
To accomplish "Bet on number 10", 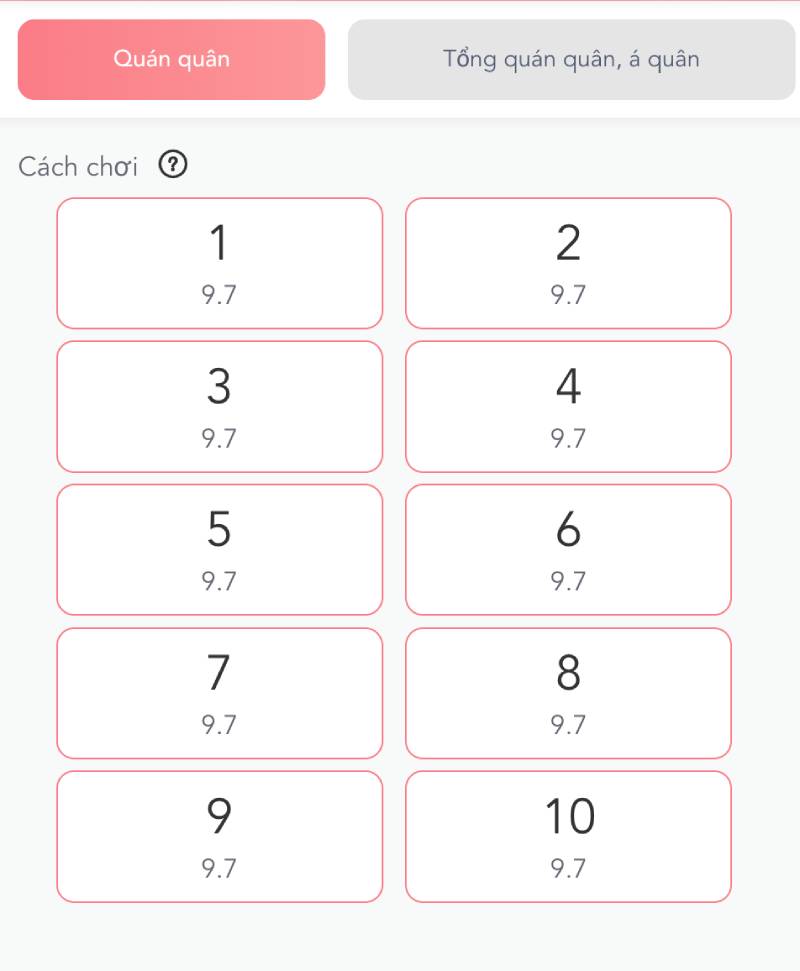I will pyautogui.click(x=568, y=836).
